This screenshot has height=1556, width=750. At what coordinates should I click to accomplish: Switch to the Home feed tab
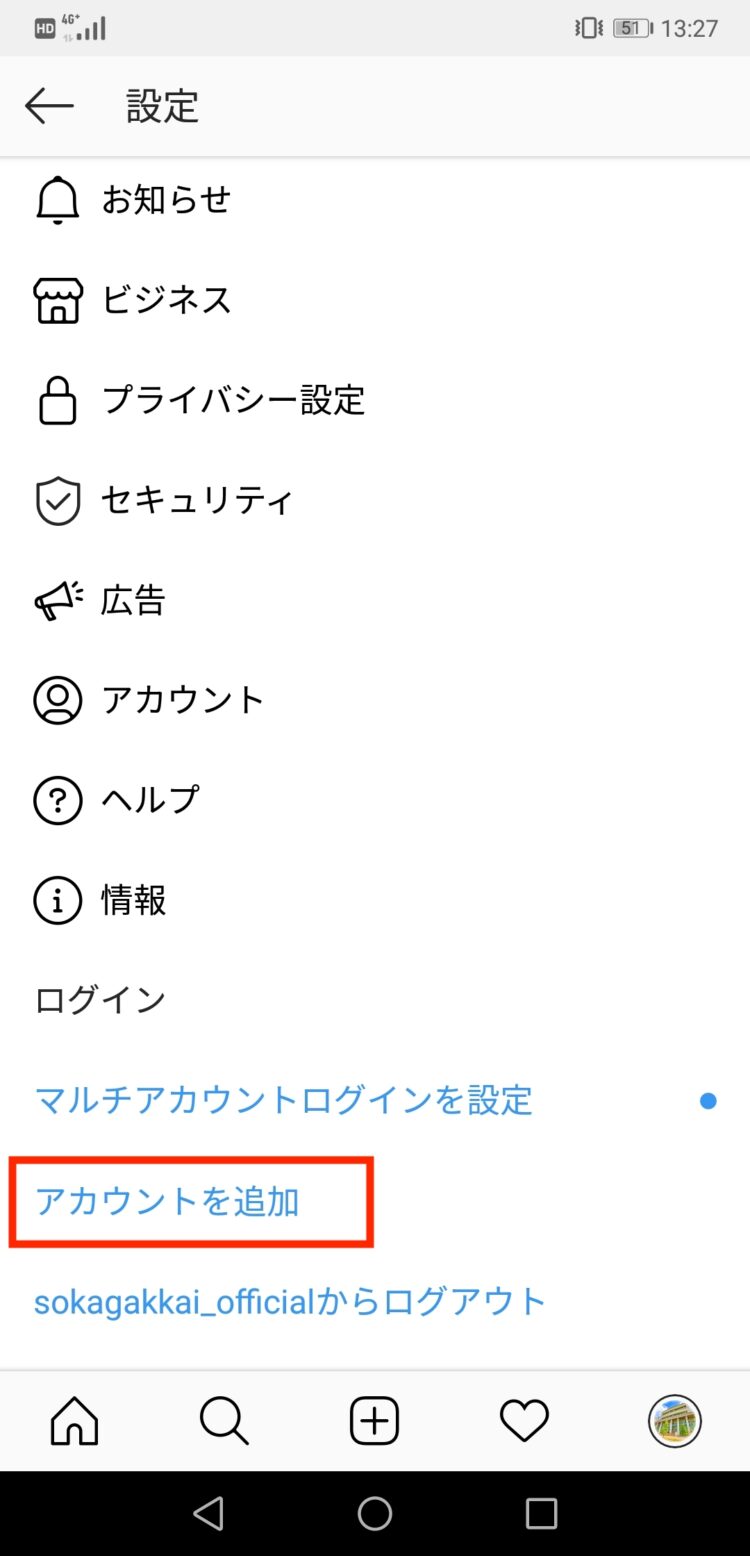pyautogui.click(x=75, y=1421)
